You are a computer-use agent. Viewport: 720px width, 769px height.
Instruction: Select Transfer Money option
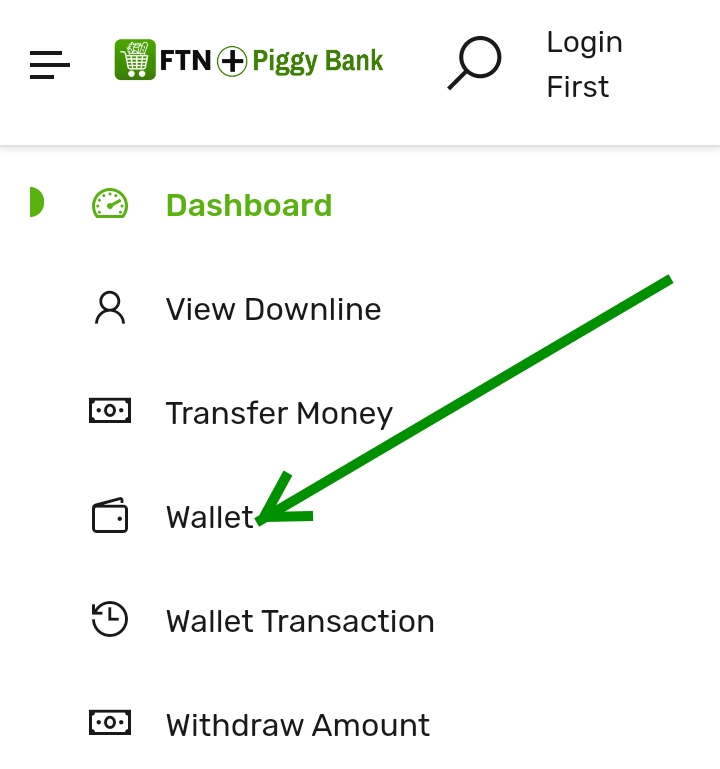(279, 413)
